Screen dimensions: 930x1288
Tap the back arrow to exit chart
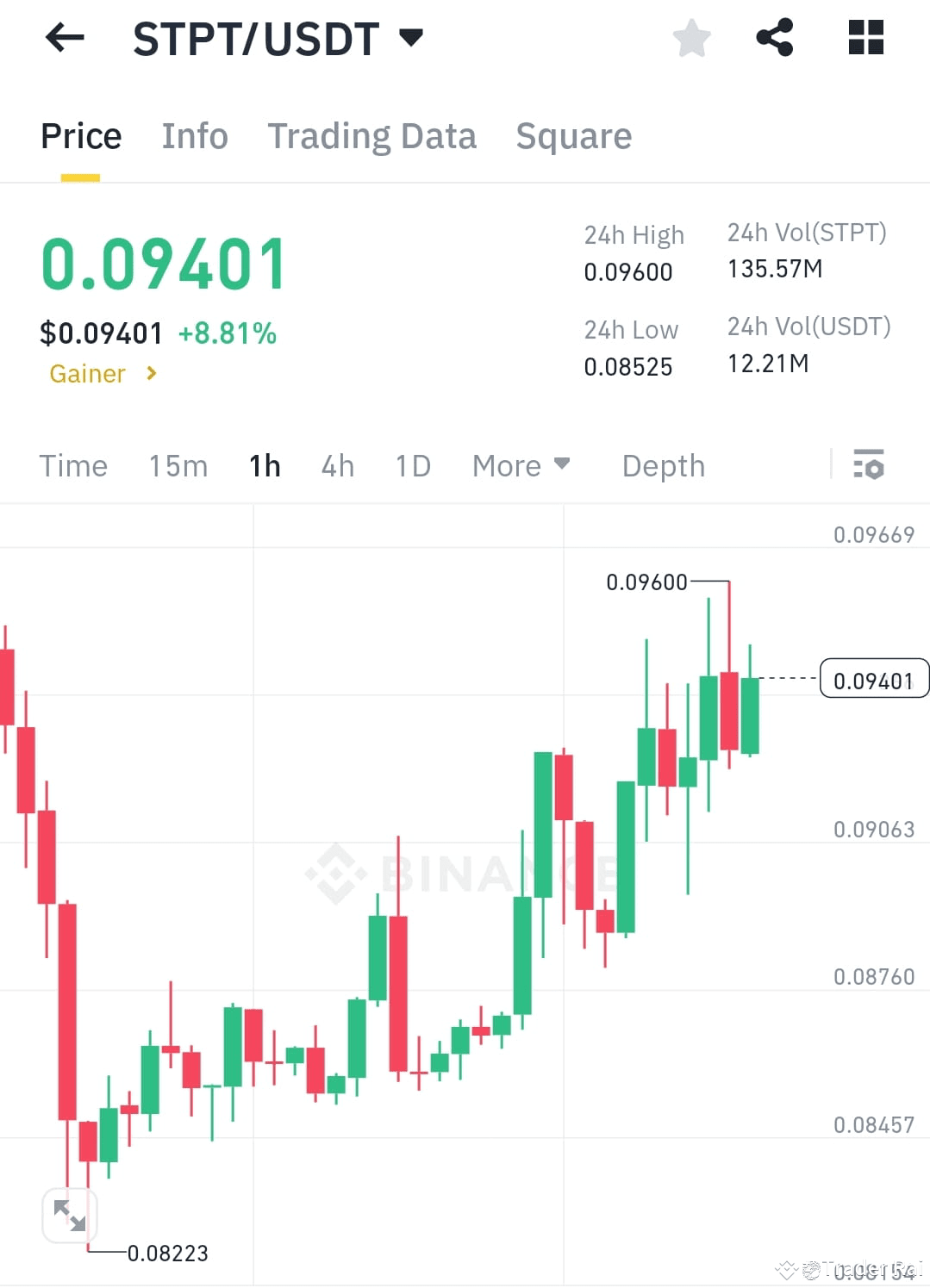coord(64,37)
